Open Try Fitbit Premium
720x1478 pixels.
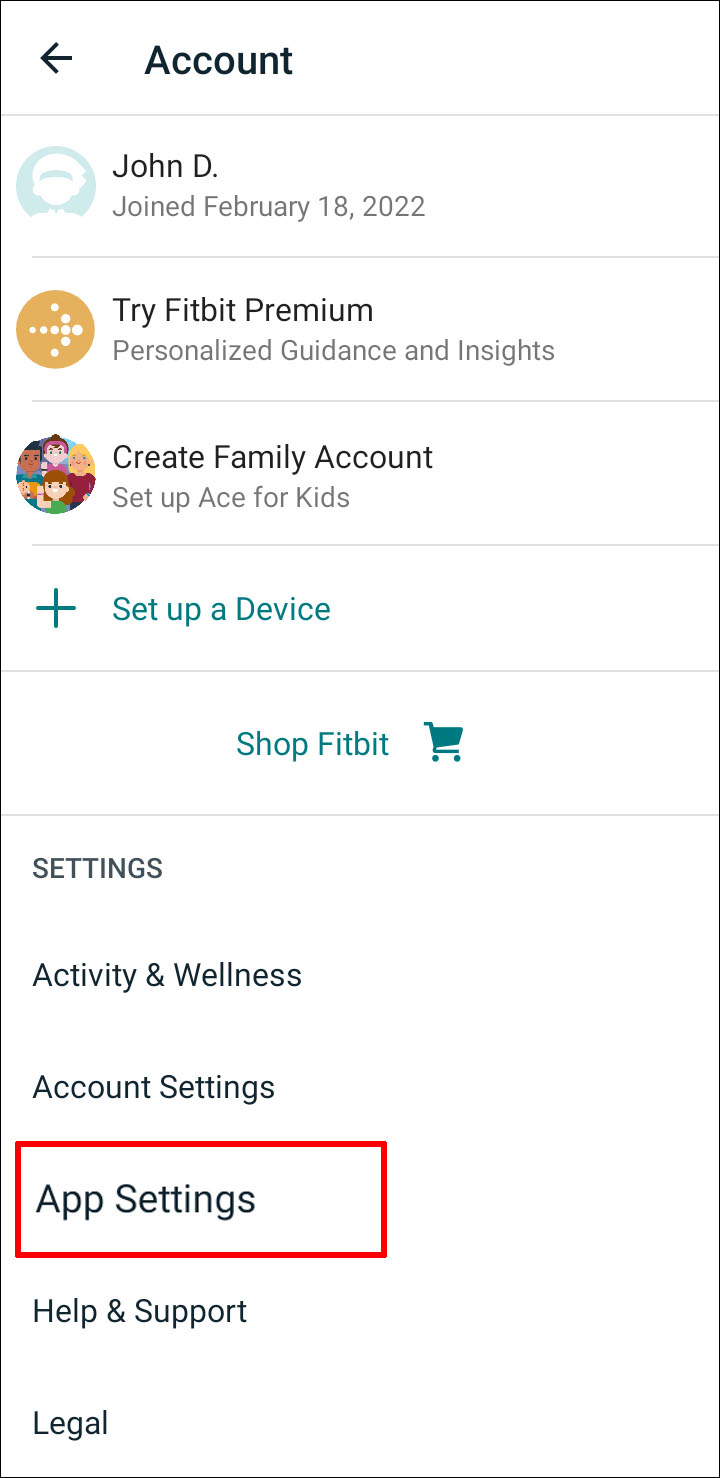[x=360, y=330]
